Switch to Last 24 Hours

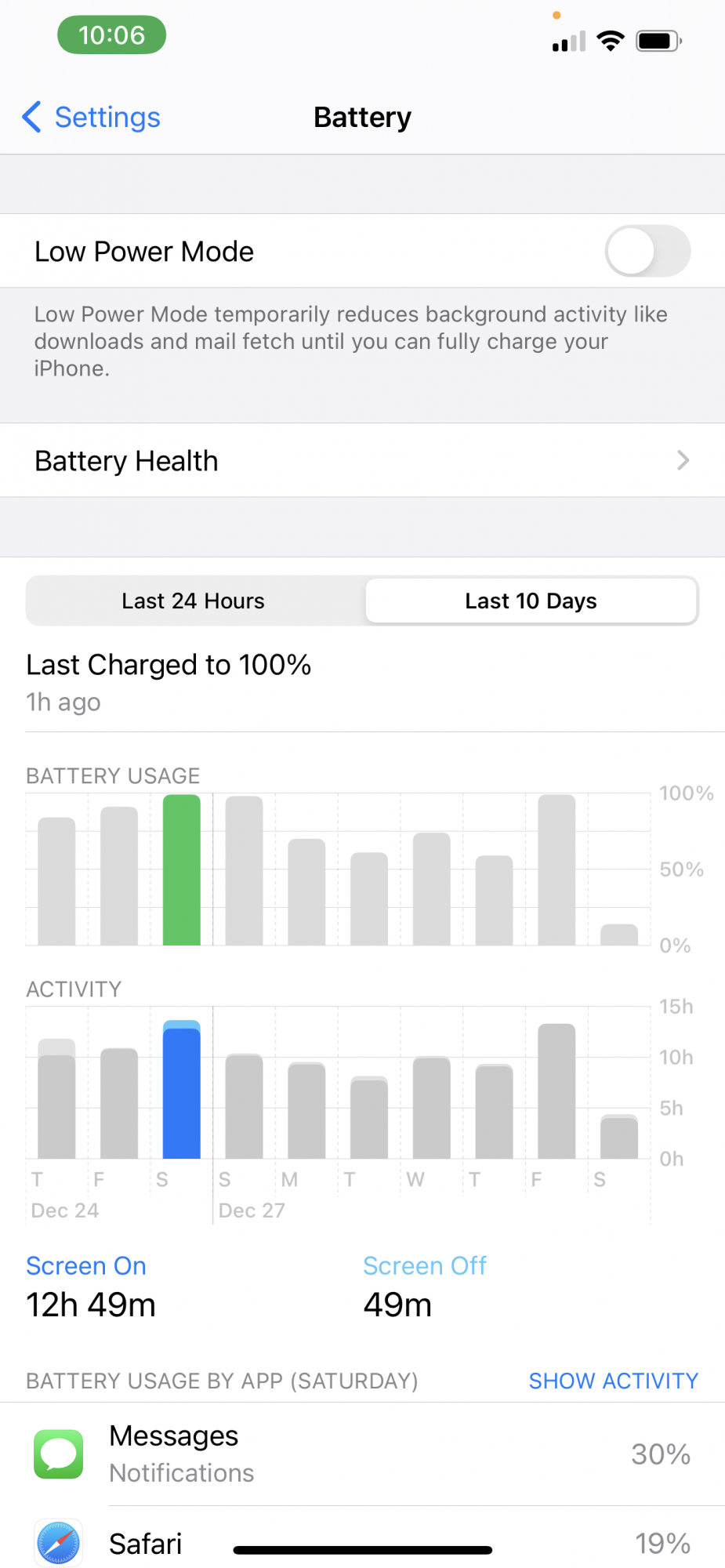(194, 601)
